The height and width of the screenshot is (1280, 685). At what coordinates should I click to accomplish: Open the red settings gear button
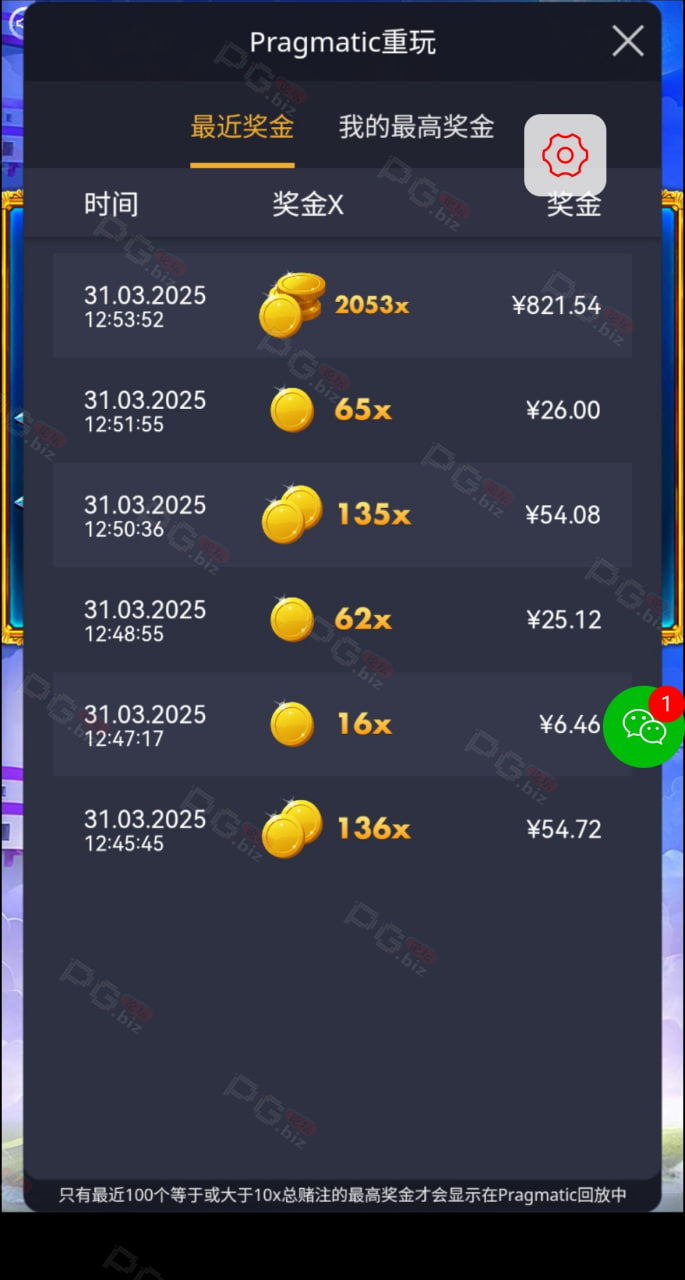click(565, 155)
